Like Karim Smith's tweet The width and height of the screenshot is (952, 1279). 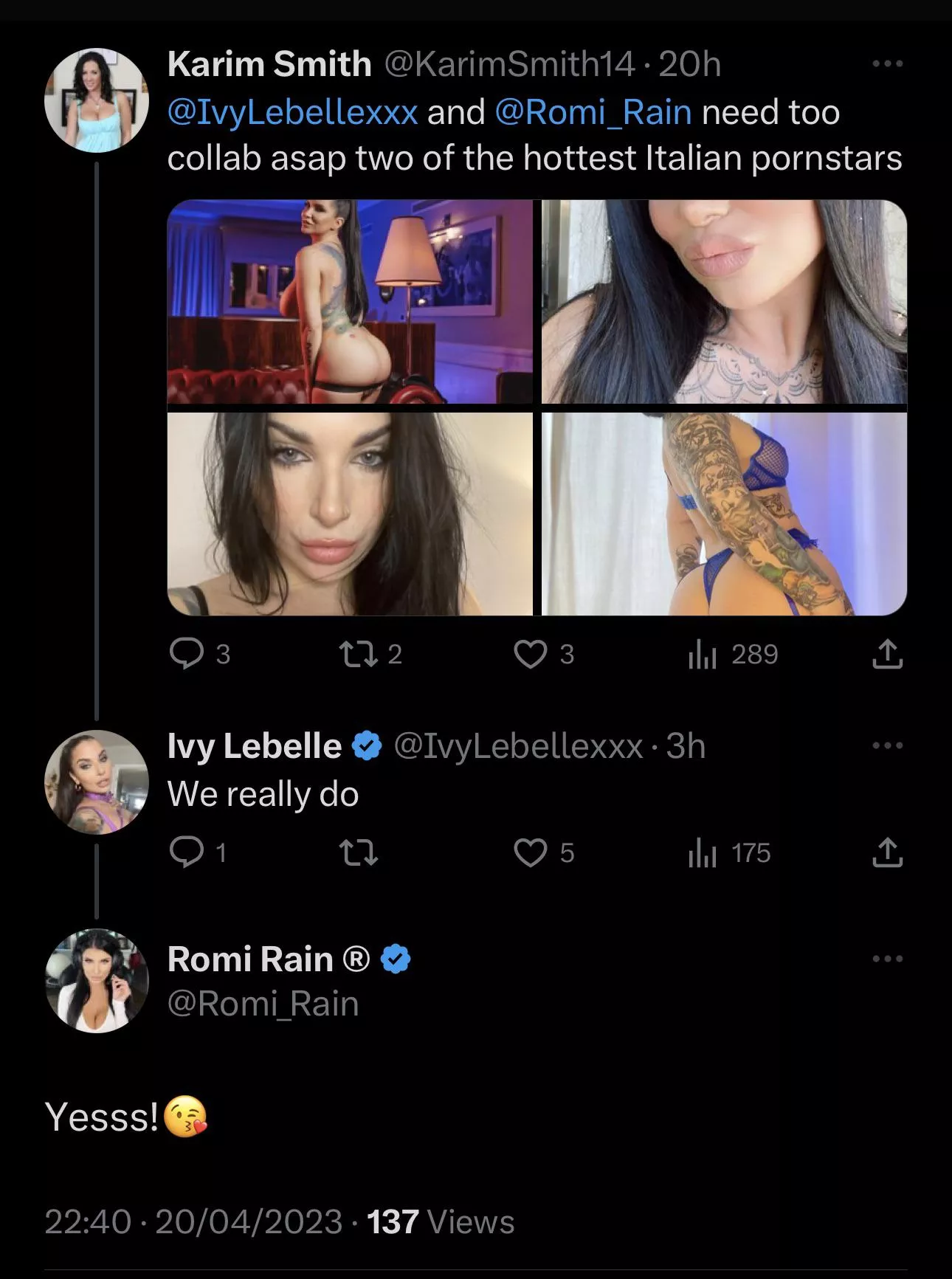(530, 654)
